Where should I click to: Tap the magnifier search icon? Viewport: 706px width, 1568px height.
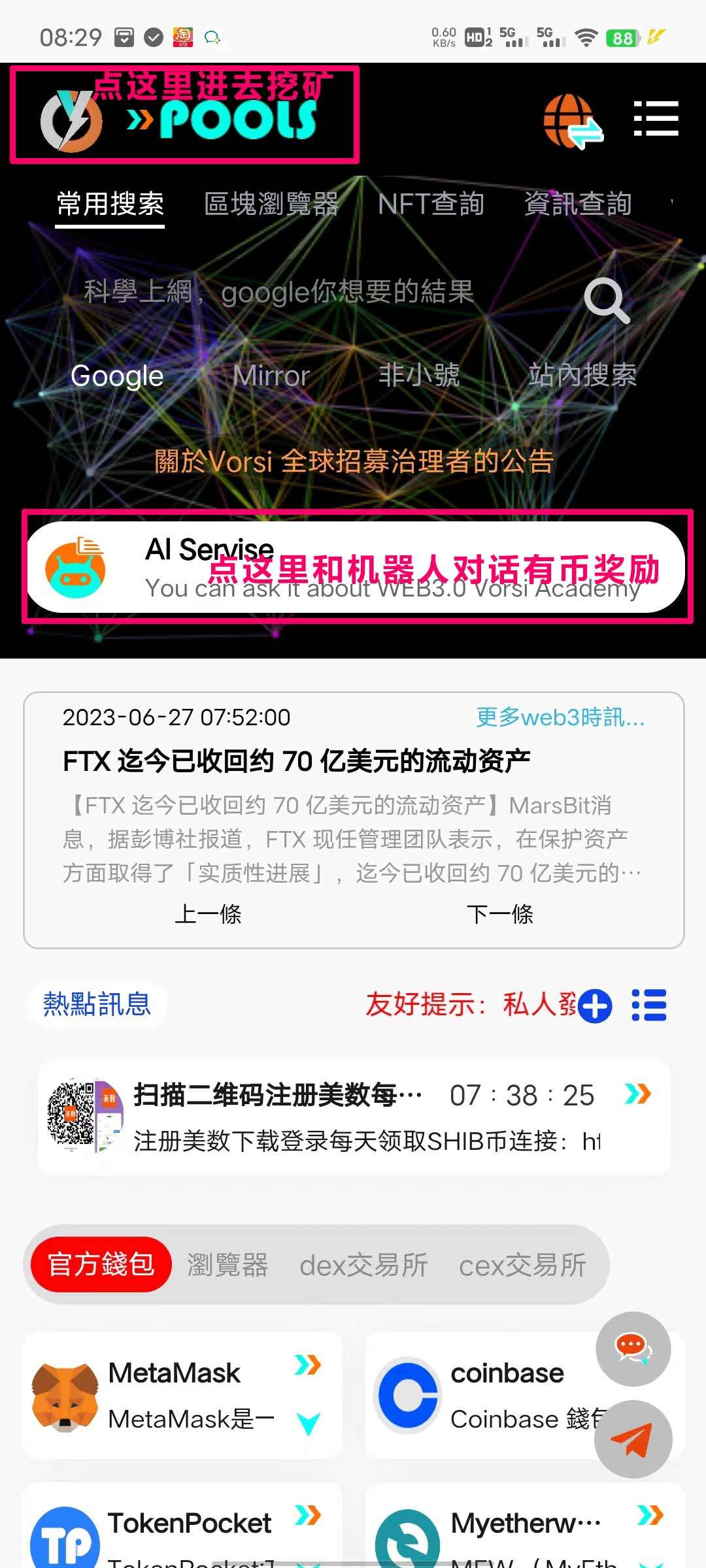point(607,301)
